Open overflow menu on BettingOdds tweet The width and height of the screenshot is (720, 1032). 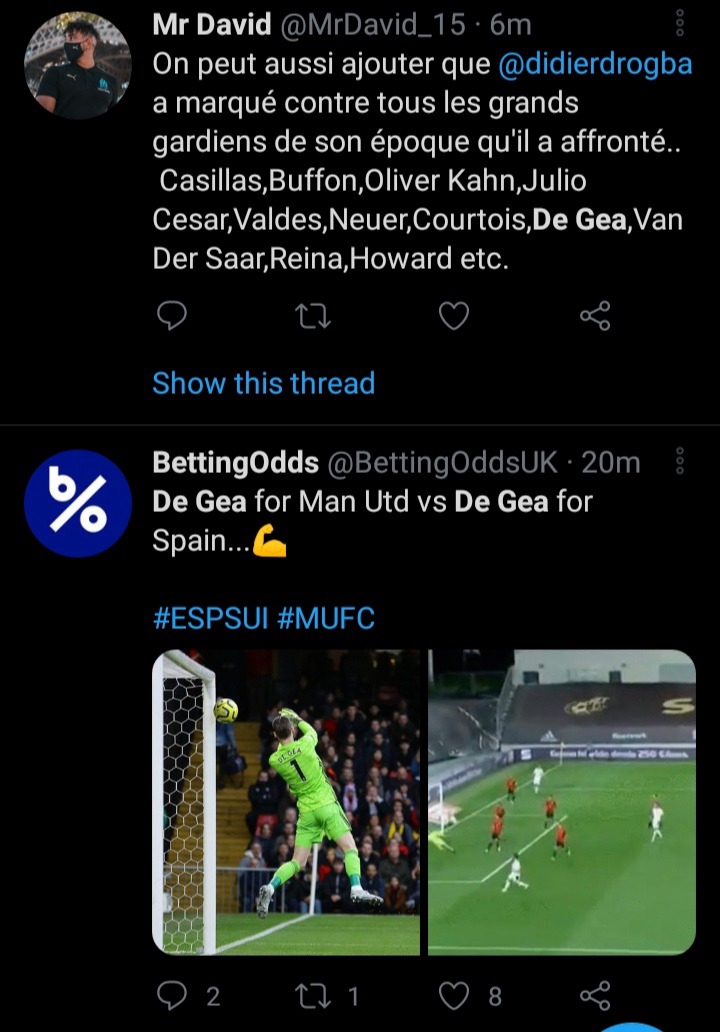point(680,461)
